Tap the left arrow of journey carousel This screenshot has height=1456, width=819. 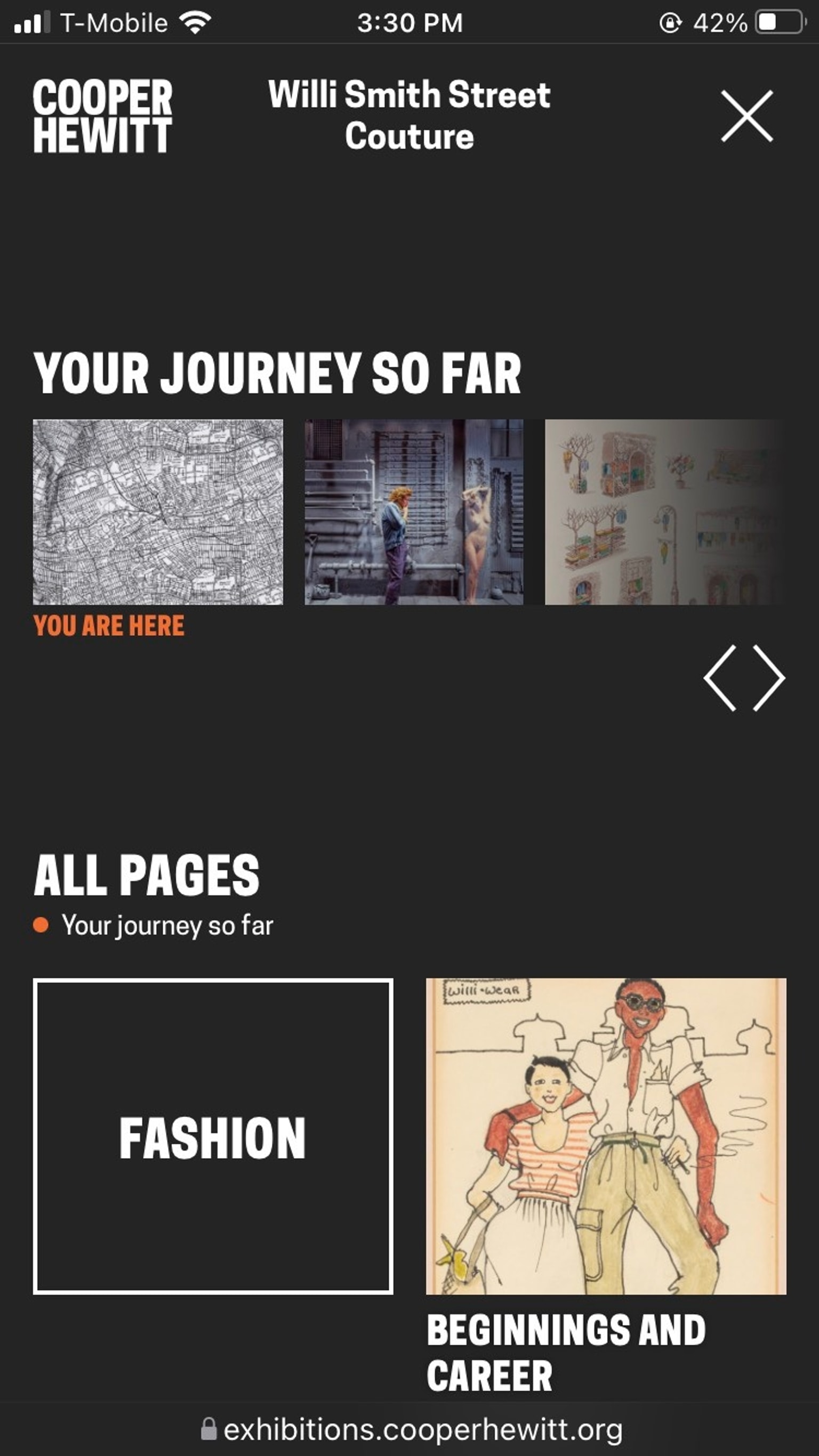(720, 678)
